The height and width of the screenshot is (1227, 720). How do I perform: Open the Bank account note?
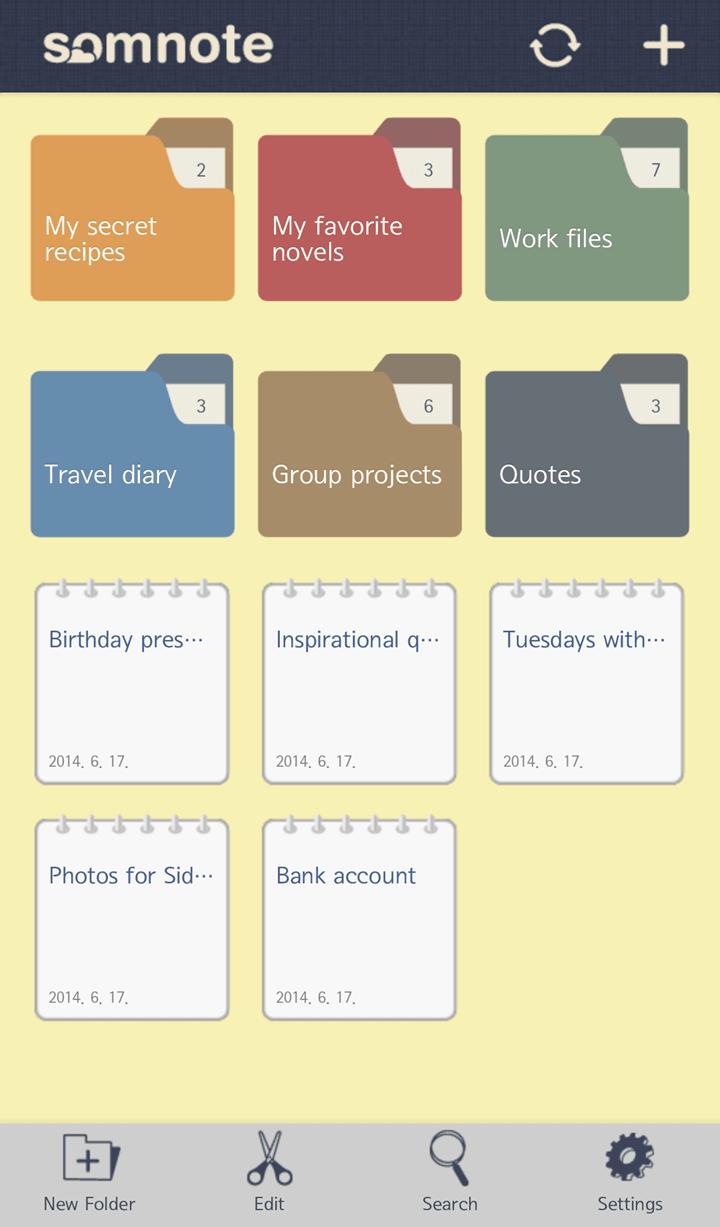coord(359,920)
